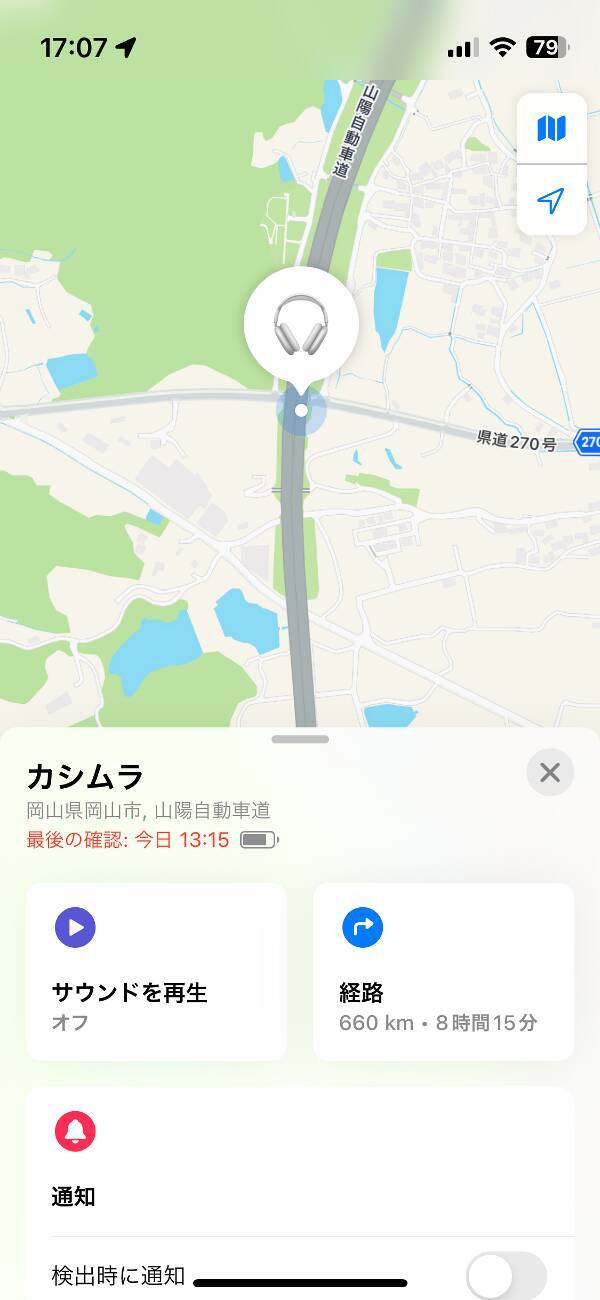The height and width of the screenshot is (1300, 600).
Task: Center map on my current location
Action: pos(551,201)
